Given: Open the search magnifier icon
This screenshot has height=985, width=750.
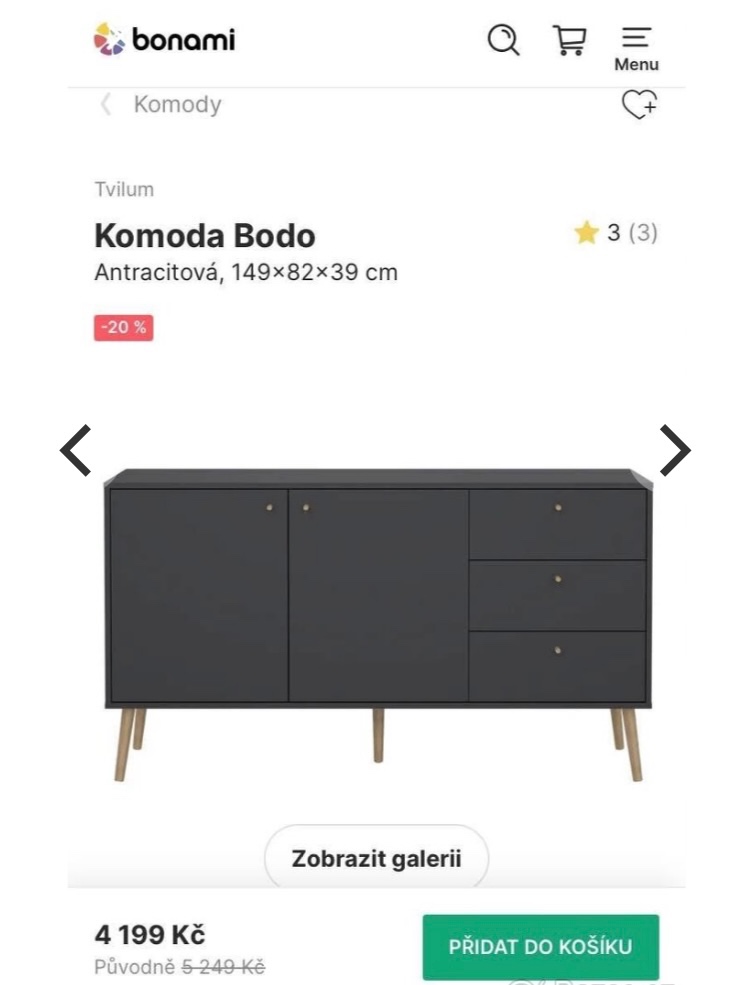Looking at the screenshot, I should click(x=504, y=41).
